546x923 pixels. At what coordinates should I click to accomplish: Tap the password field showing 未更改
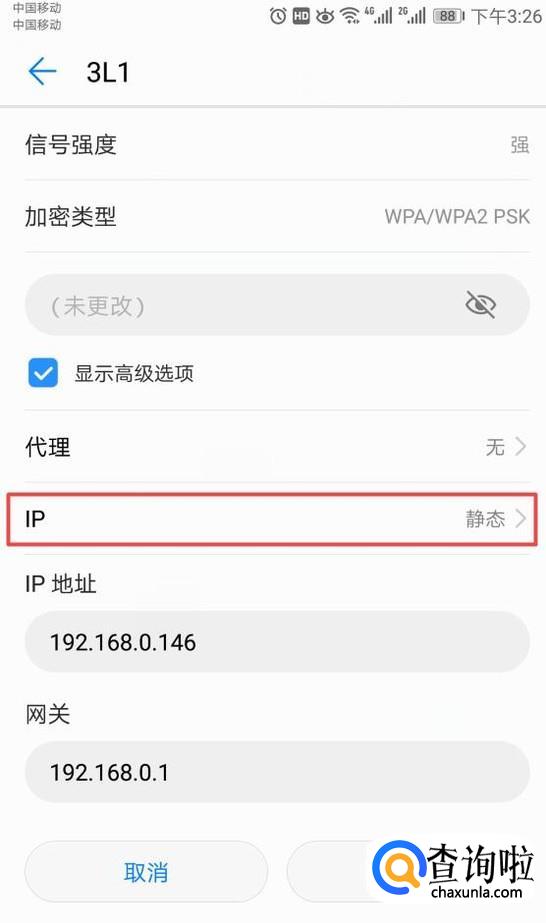pyautogui.click(x=277, y=305)
